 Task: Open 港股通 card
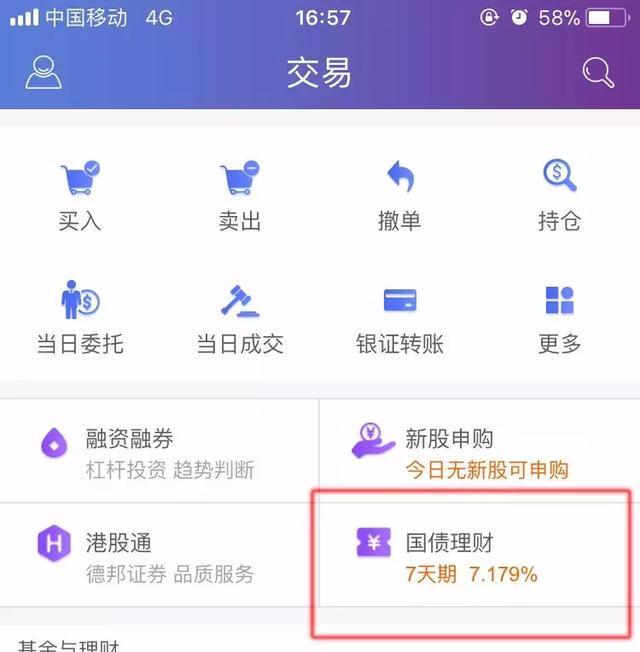point(160,557)
